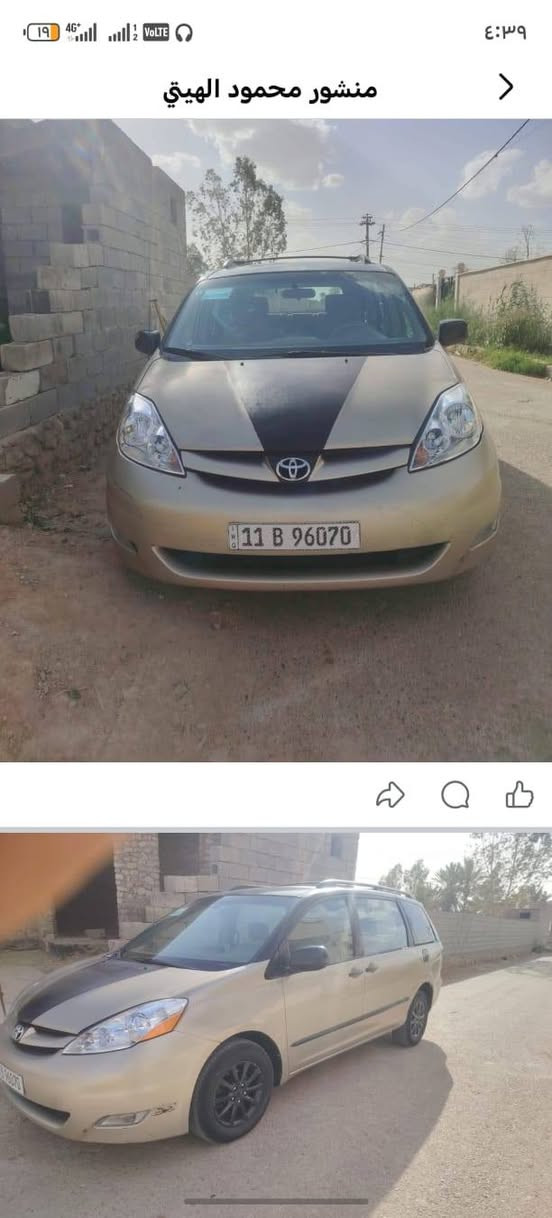This screenshot has width=552, height=1218.
Task: Open the front-view Toyota photo
Action: pos(276,440)
